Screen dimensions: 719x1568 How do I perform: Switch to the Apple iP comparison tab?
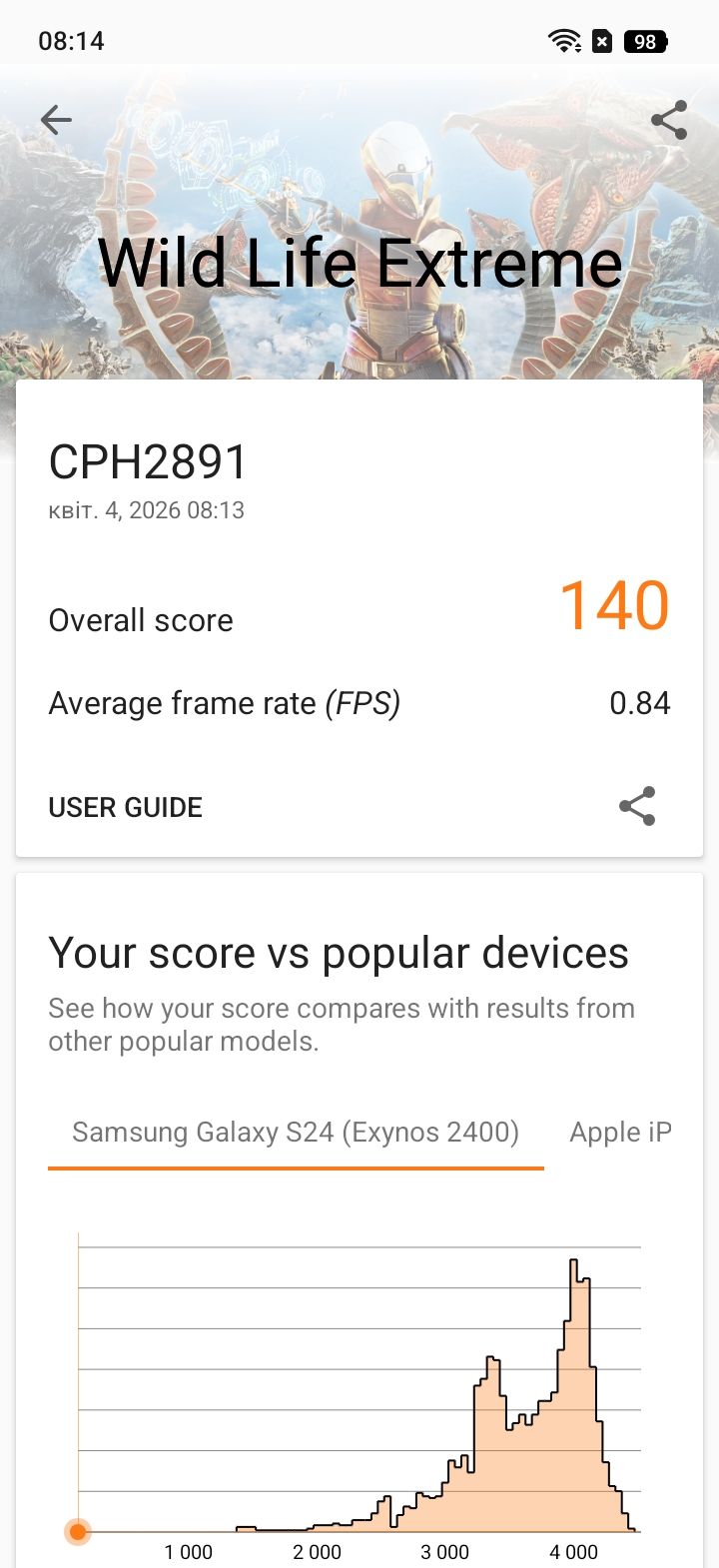620,1133
